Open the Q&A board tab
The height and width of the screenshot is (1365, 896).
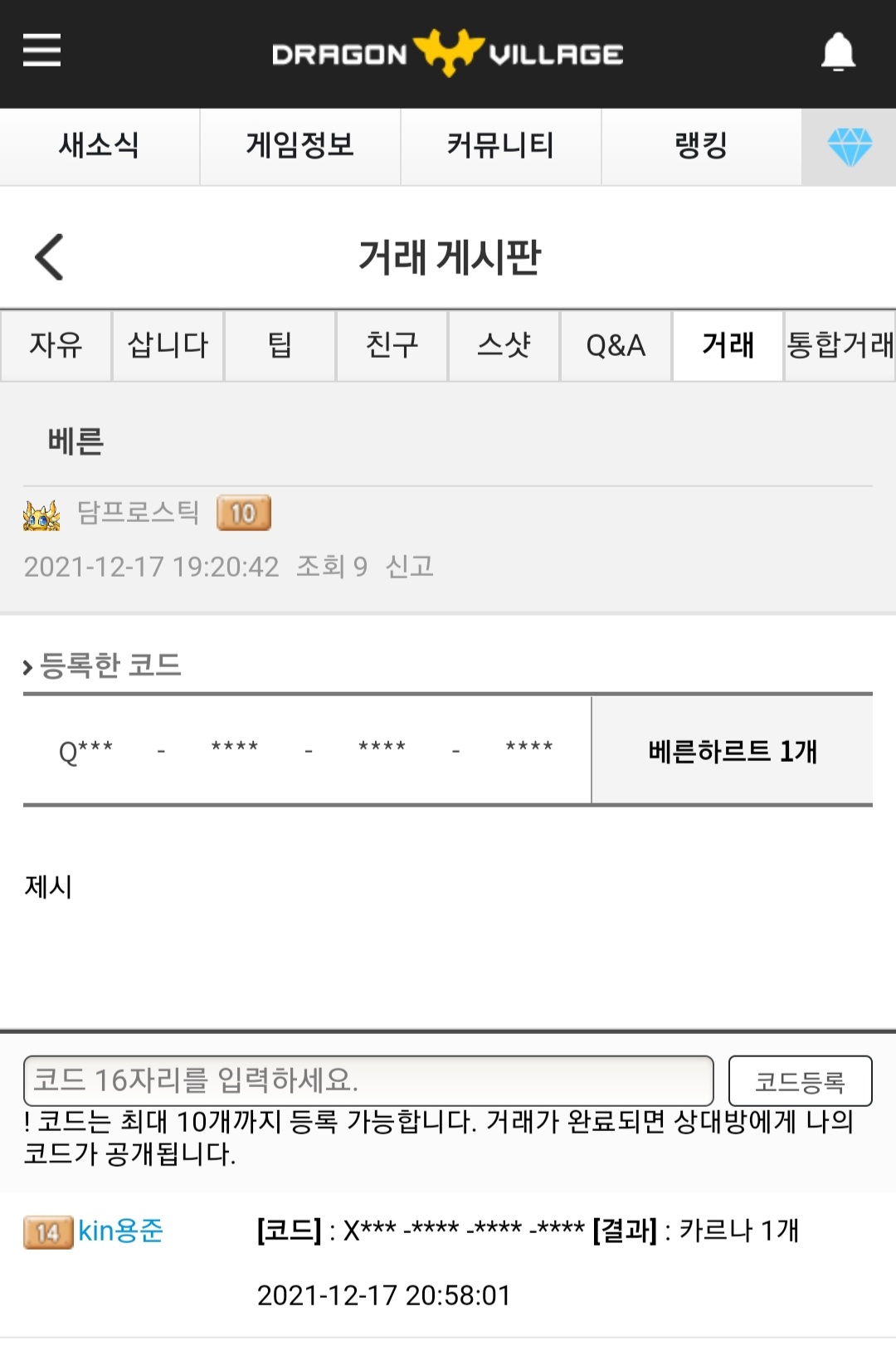[616, 345]
